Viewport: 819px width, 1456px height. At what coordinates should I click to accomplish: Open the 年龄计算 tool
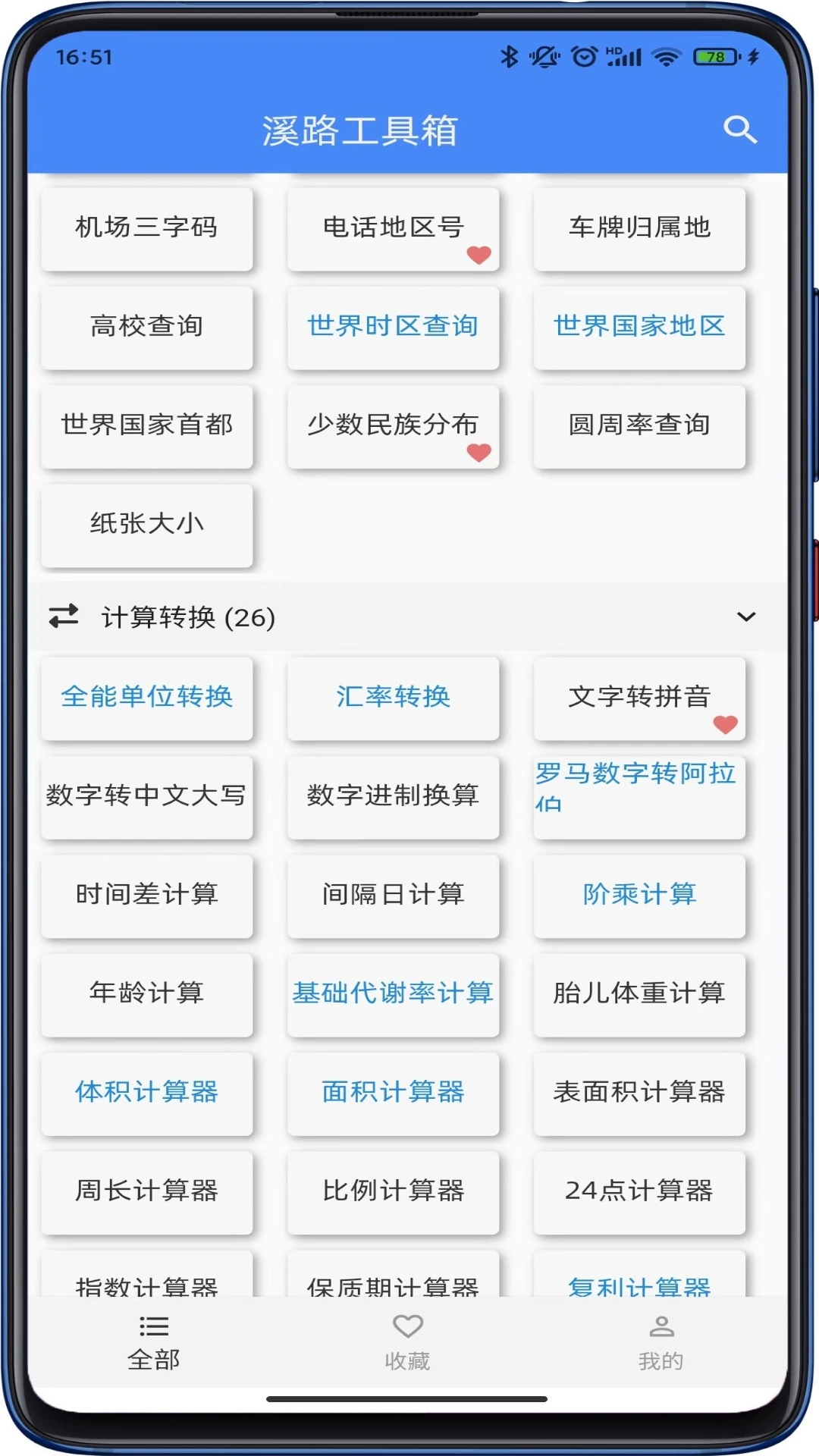click(146, 994)
